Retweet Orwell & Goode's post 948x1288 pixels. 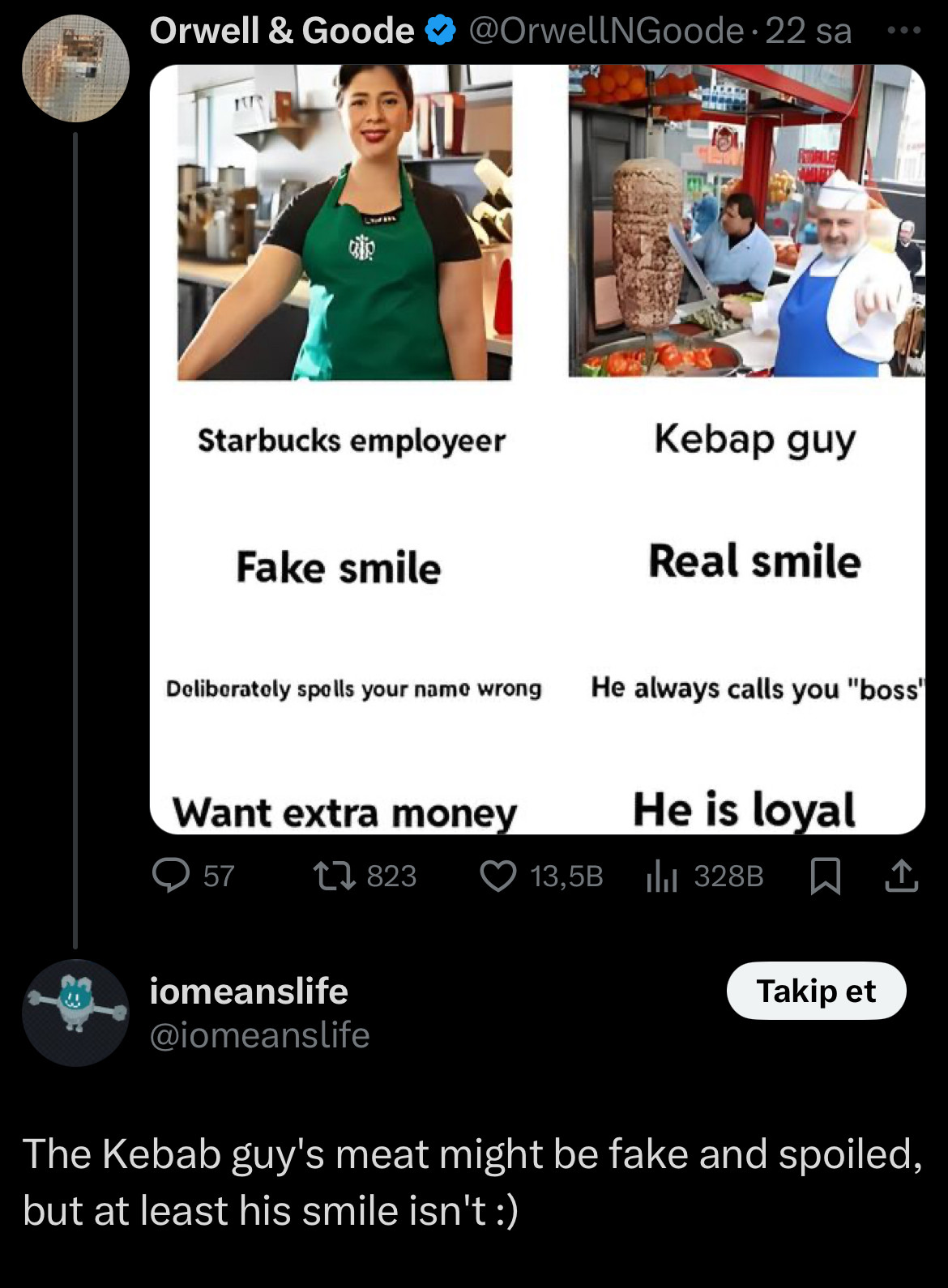335,876
